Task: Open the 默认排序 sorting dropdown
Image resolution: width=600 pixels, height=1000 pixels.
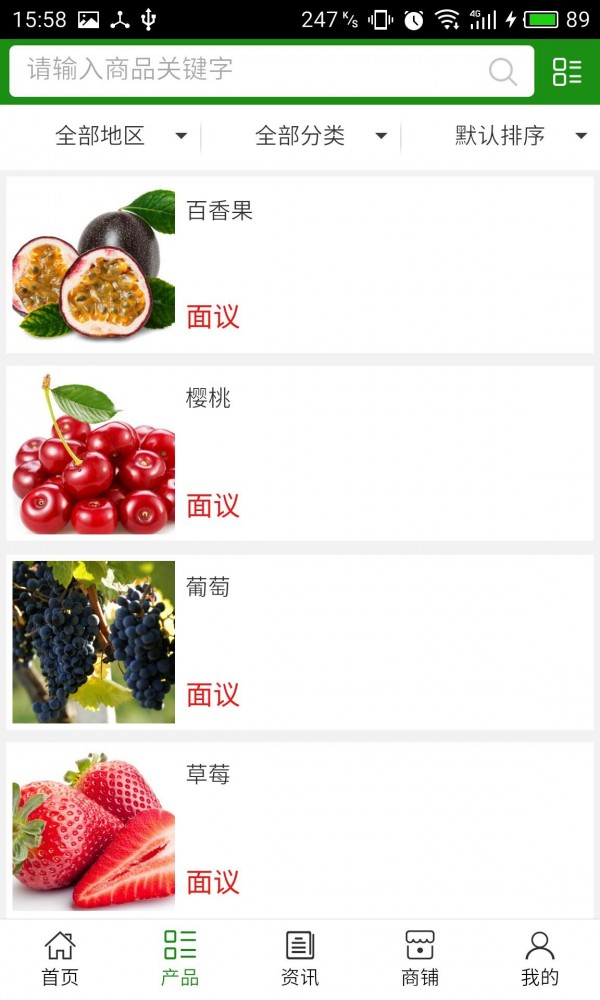Action: click(520, 136)
